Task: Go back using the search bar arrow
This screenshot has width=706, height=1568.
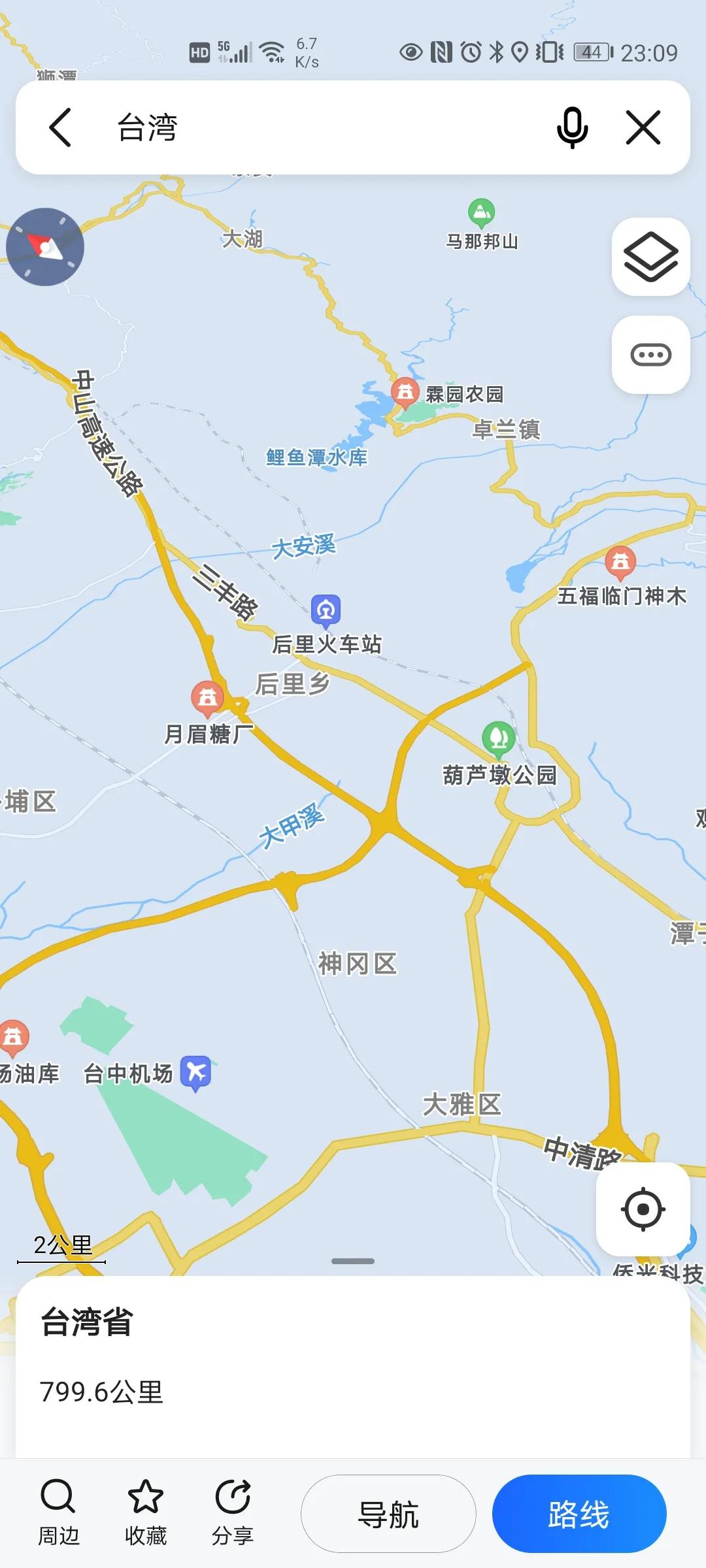Action: (x=60, y=127)
